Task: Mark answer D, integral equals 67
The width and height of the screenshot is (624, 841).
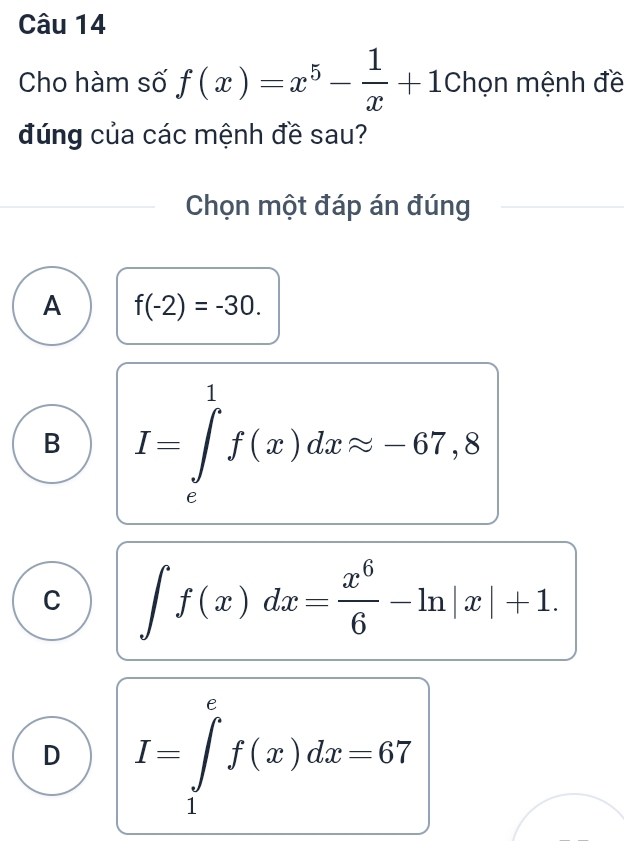Action: 54,756
